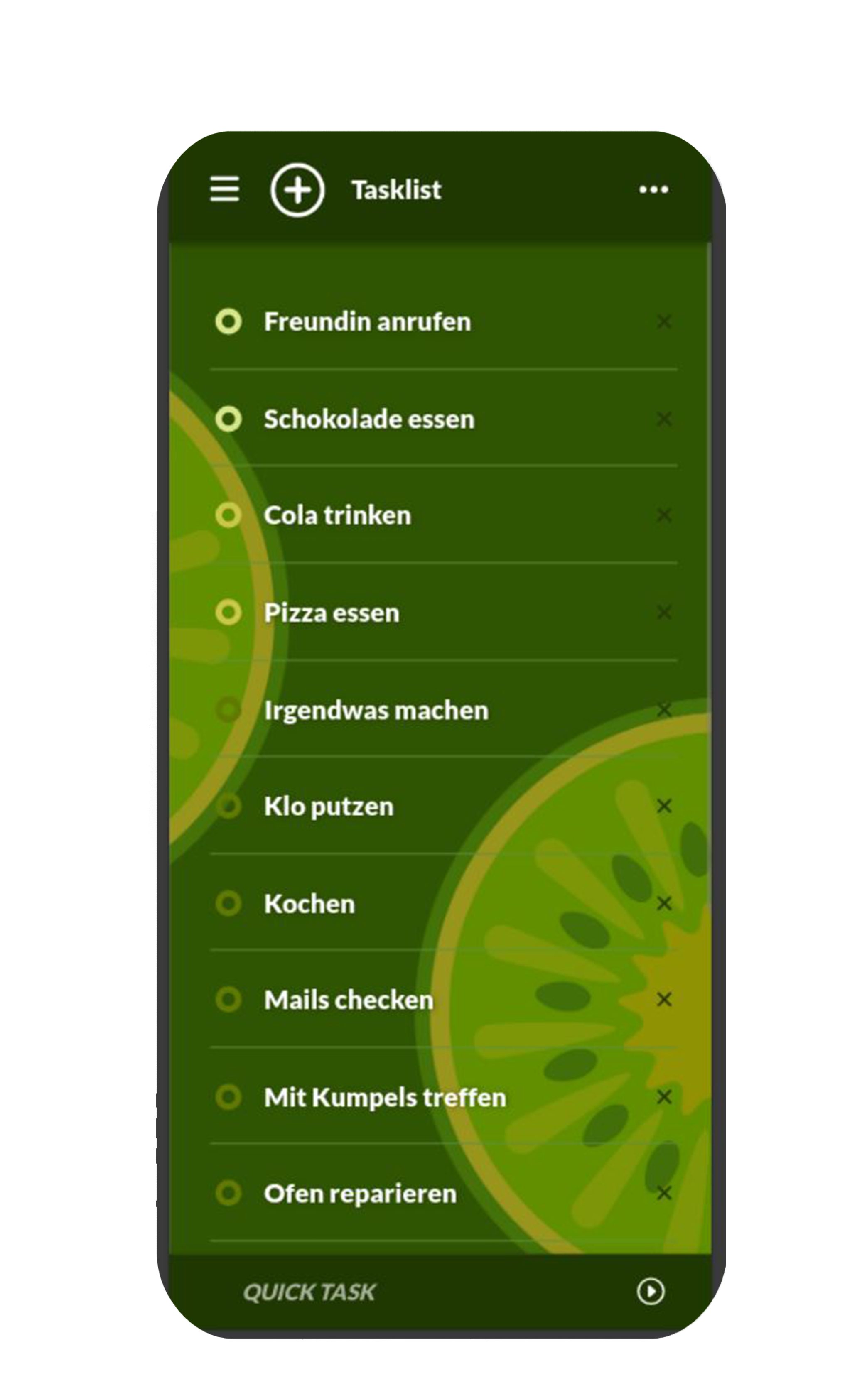Check off 'Cola trinken' circle
The image size is (867, 1400).
click(x=228, y=515)
